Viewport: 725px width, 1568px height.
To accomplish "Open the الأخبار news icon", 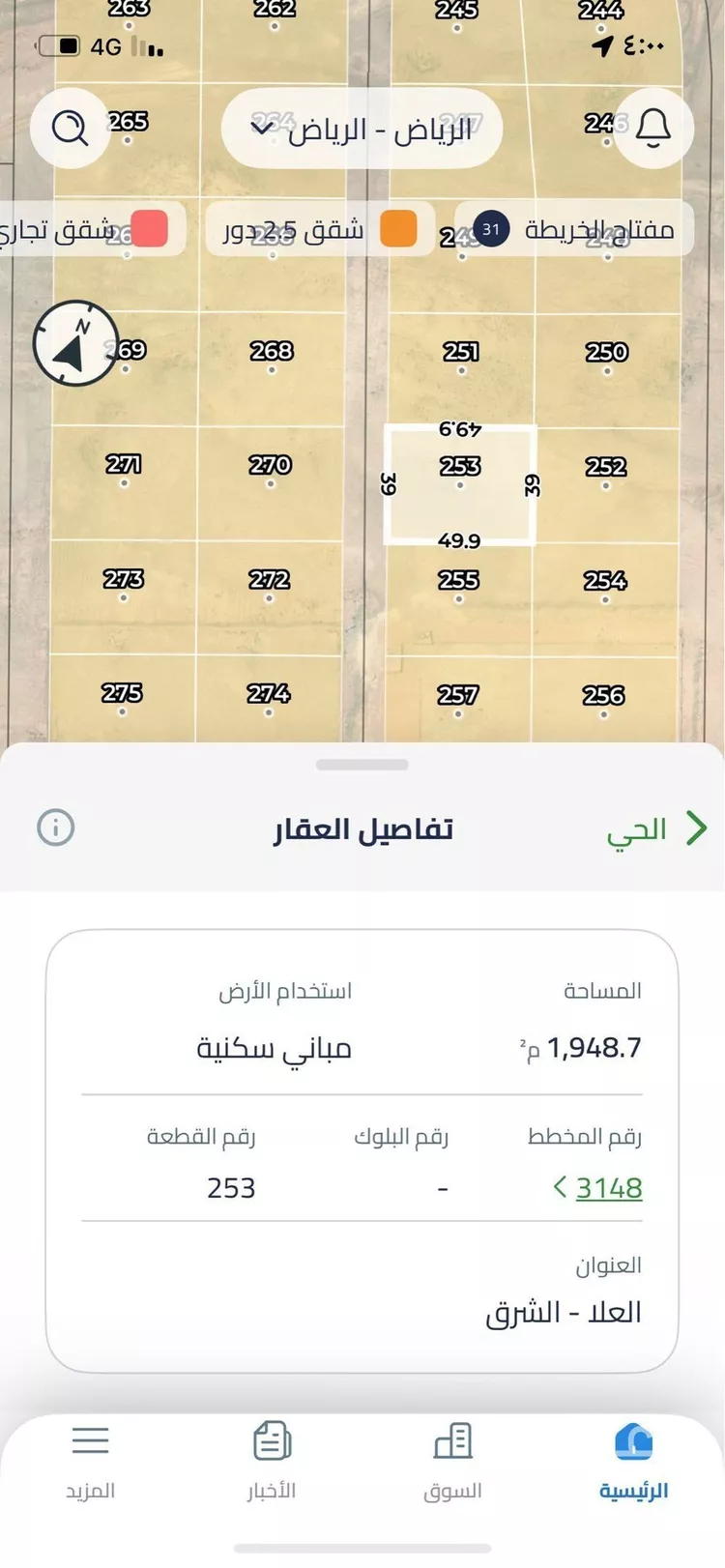I will (272, 1445).
